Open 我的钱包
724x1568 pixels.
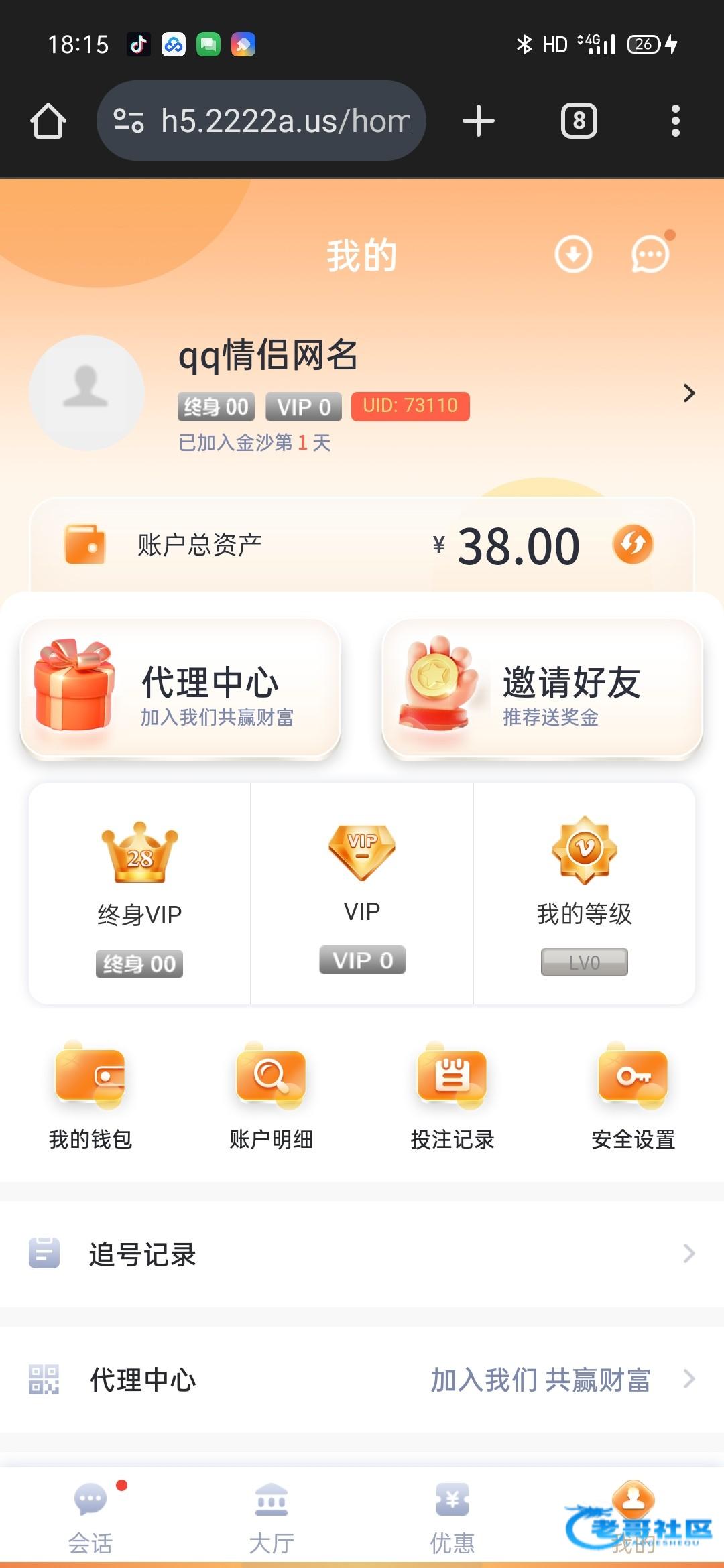click(90, 1095)
